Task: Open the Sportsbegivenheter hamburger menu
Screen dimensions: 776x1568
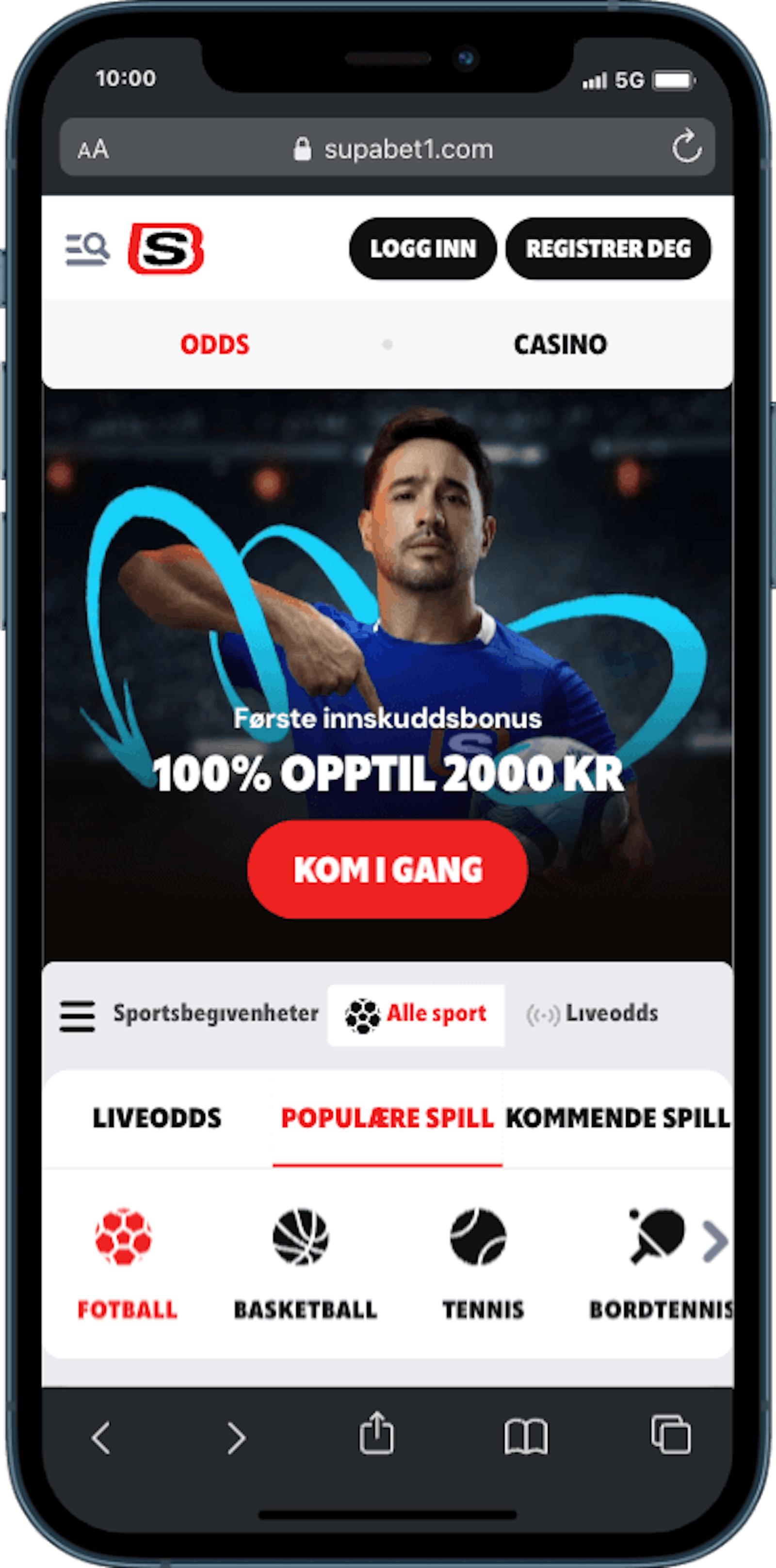Action: coord(77,1016)
